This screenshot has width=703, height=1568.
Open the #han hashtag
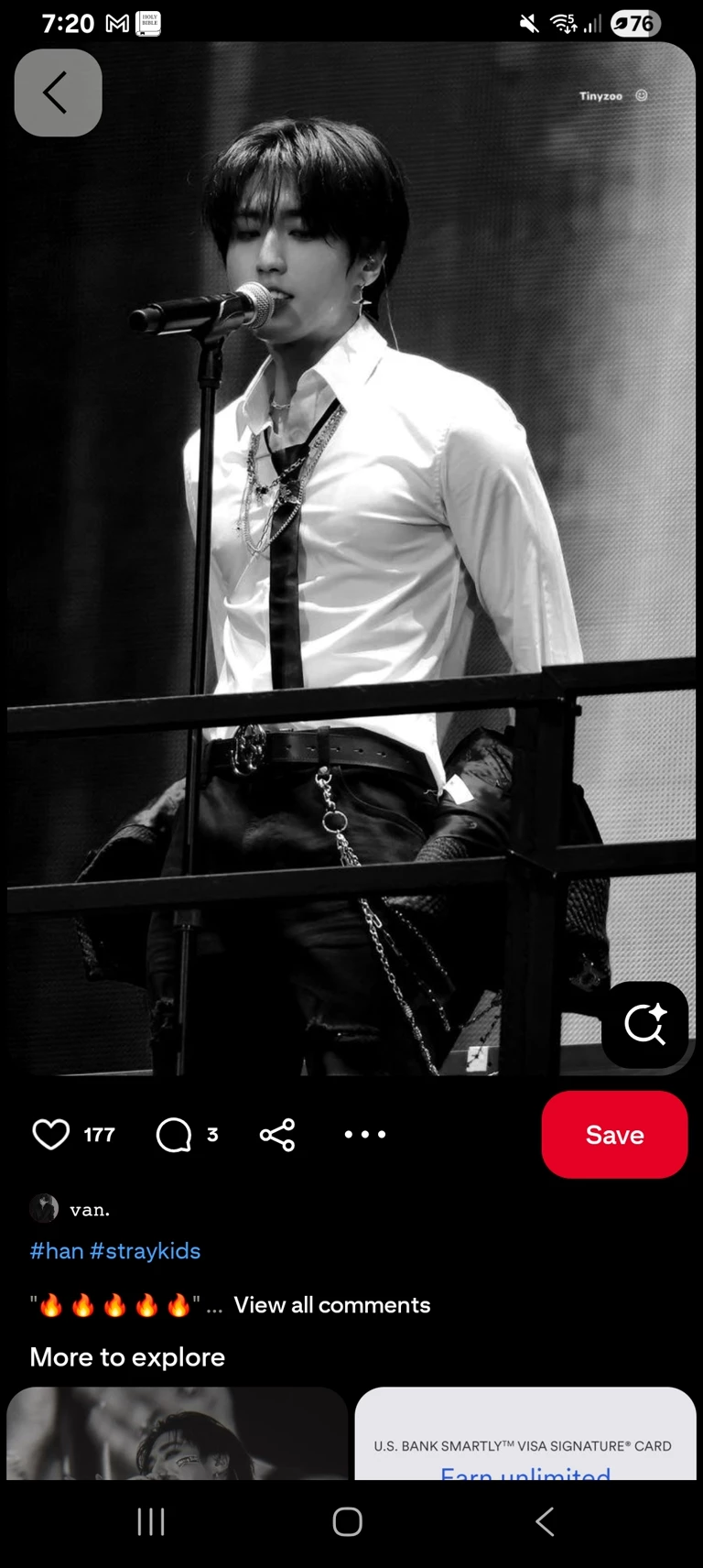[57, 1250]
